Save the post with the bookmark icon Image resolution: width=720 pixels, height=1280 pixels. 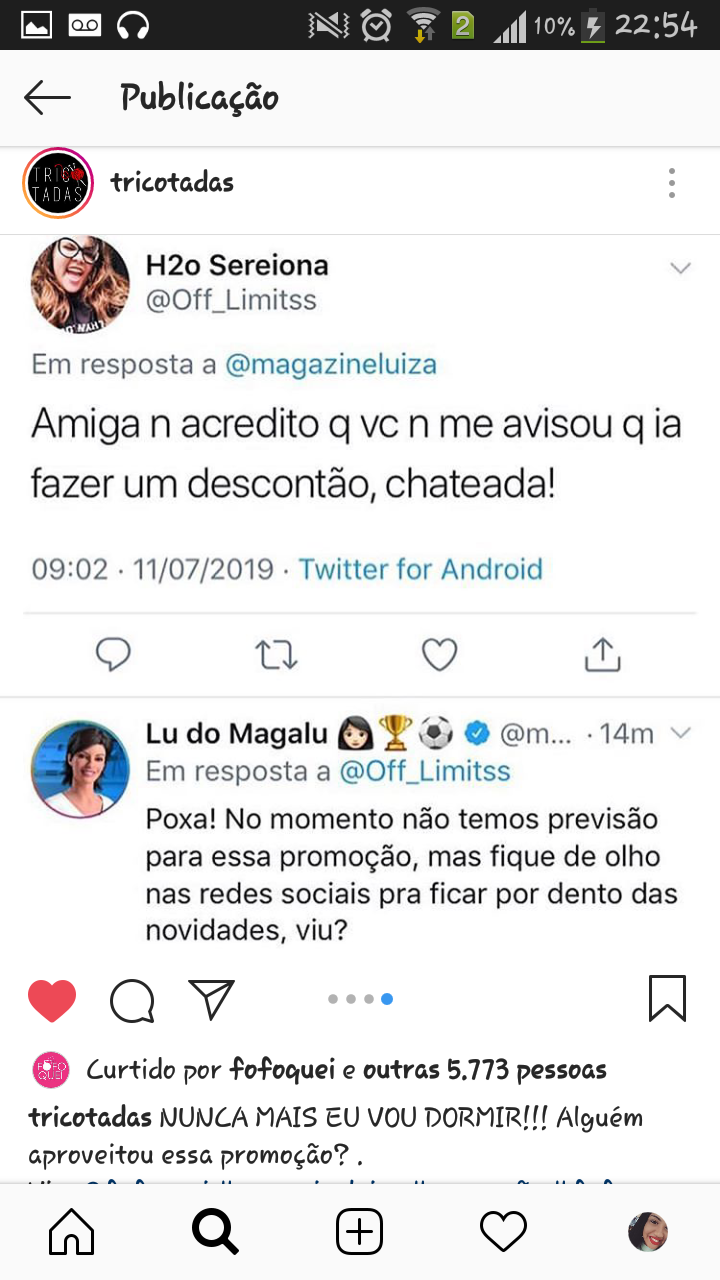point(667,998)
